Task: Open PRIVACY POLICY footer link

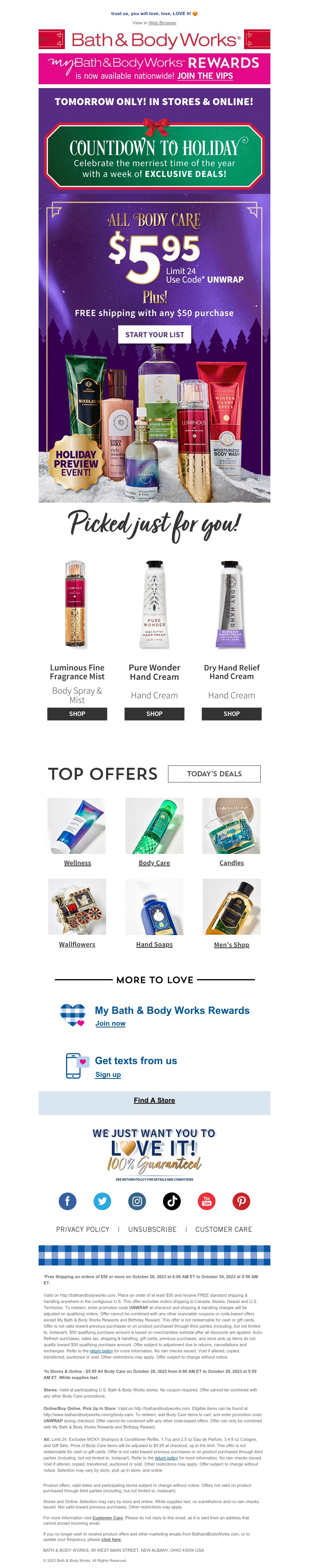Action: click(83, 1229)
